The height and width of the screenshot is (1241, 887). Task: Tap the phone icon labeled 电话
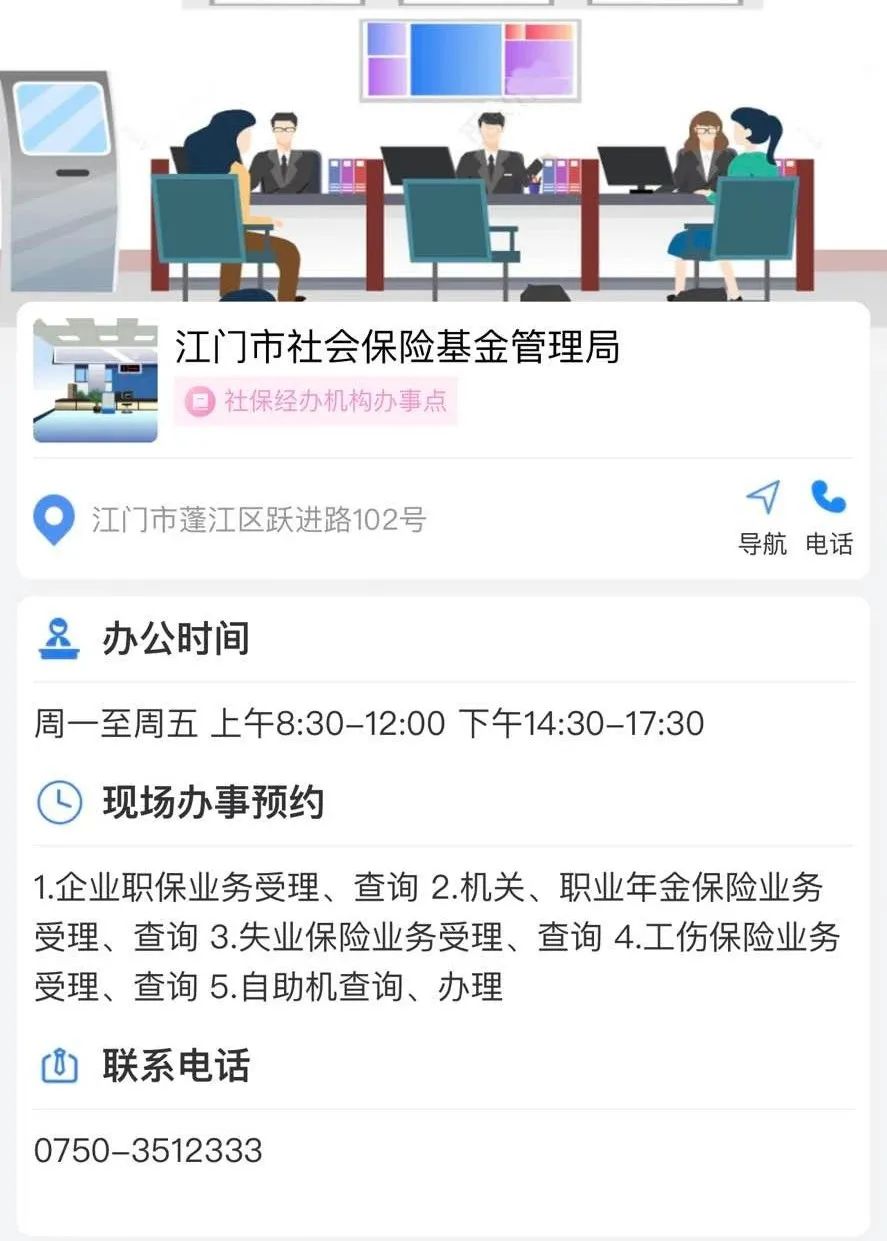(x=829, y=499)
